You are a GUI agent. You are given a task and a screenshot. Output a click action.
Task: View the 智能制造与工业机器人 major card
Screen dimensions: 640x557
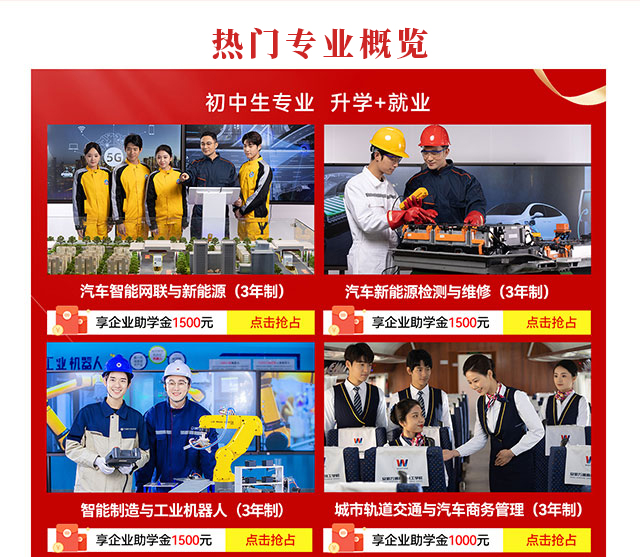[x=180, y=418]
